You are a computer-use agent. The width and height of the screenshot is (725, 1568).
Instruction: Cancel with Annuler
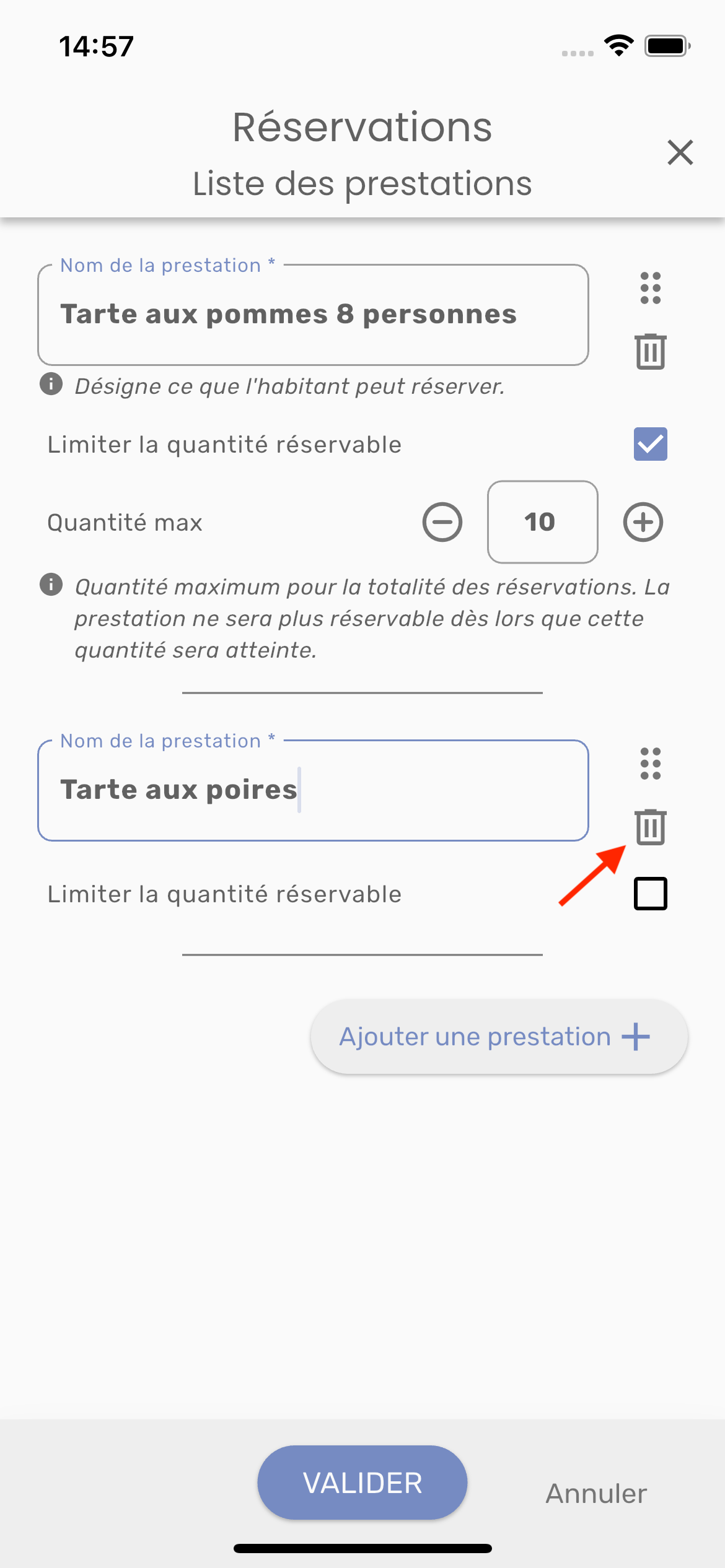point(596,1493)
